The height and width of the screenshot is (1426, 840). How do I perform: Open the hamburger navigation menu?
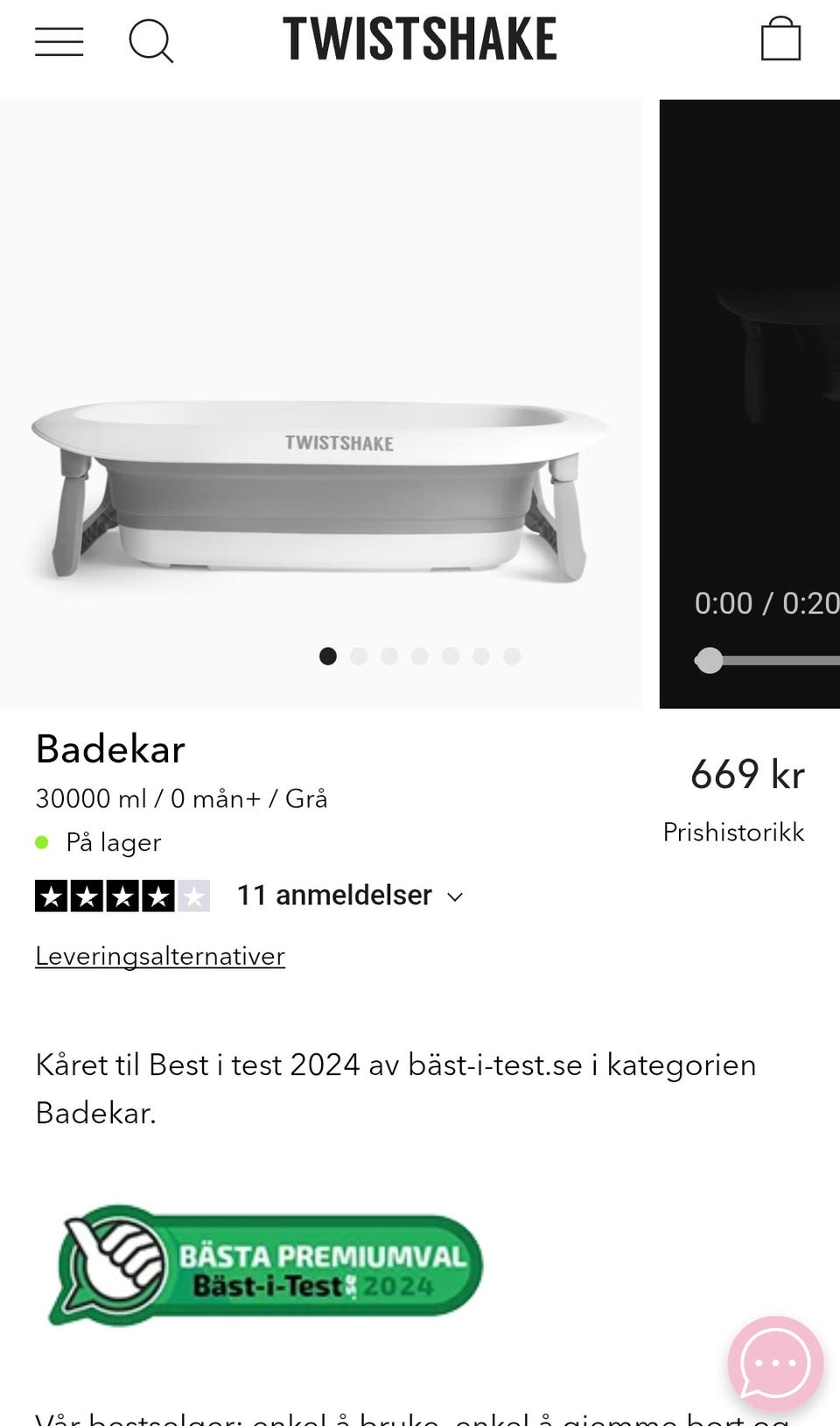coord(59,40)
